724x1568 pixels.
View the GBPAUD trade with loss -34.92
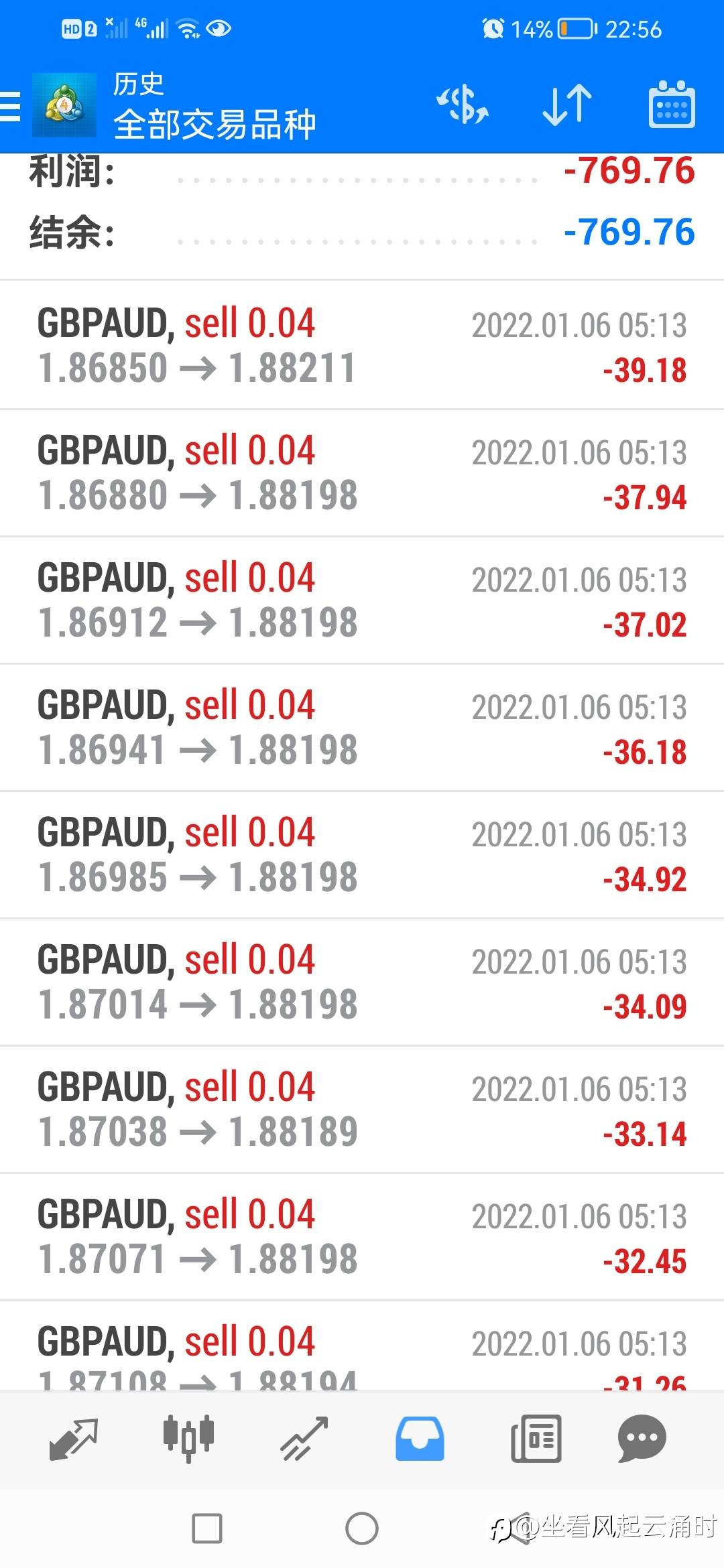[x=362, y=855]
